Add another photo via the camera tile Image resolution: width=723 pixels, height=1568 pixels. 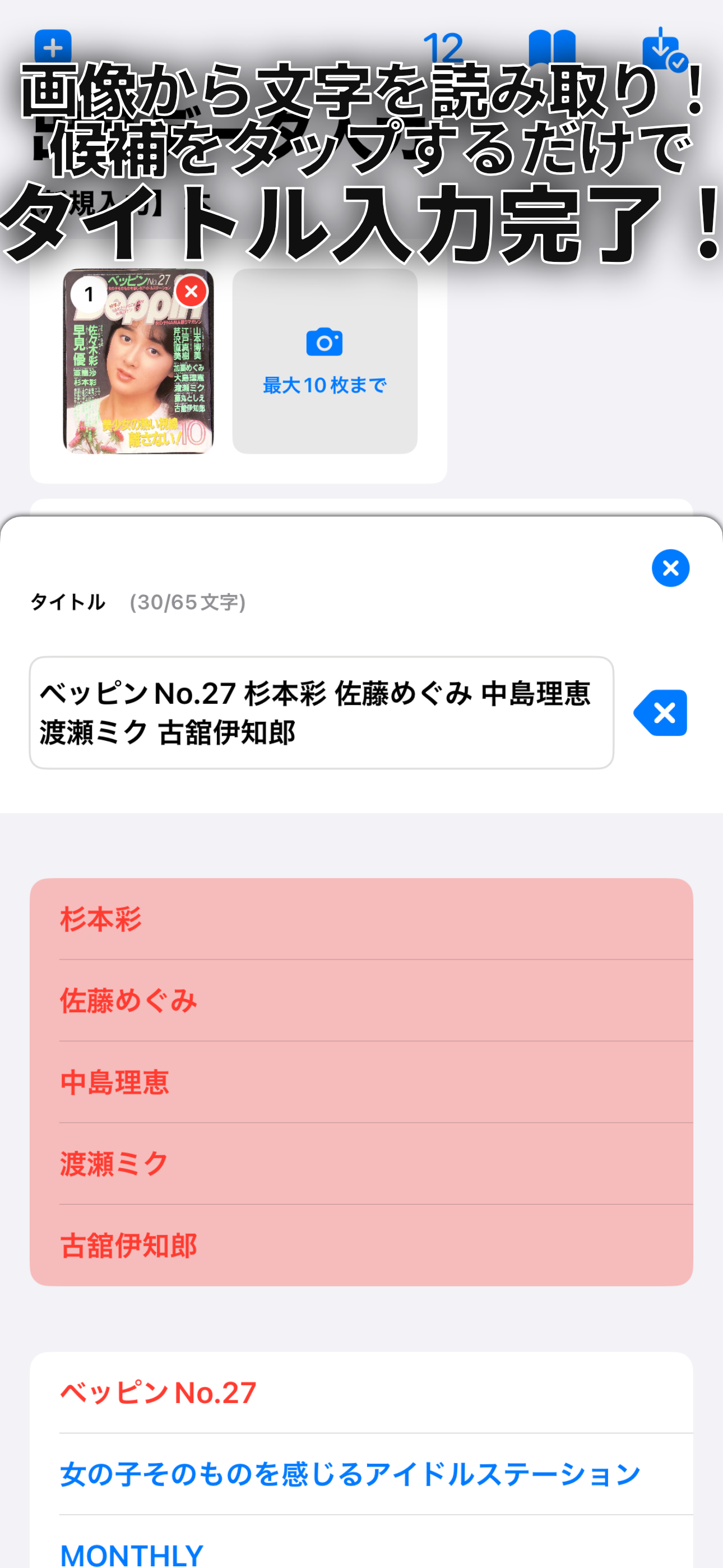point(325,362)
